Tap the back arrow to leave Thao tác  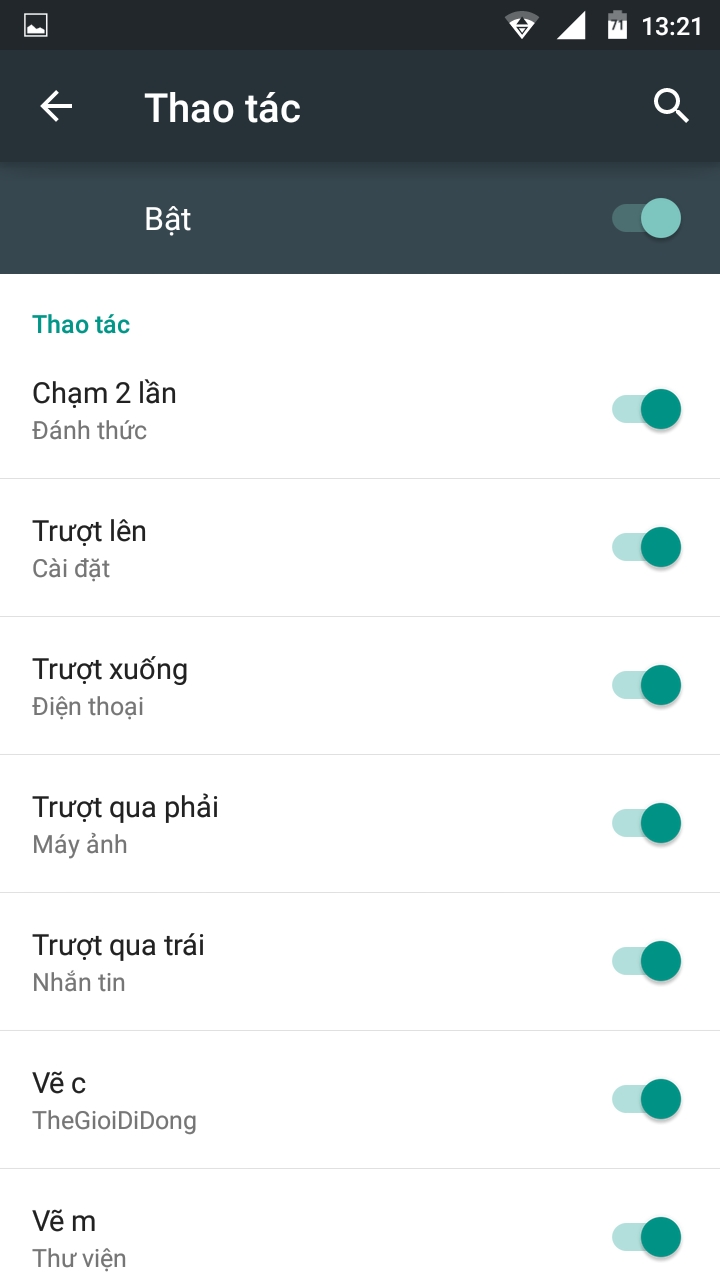(x=55, y=105)
